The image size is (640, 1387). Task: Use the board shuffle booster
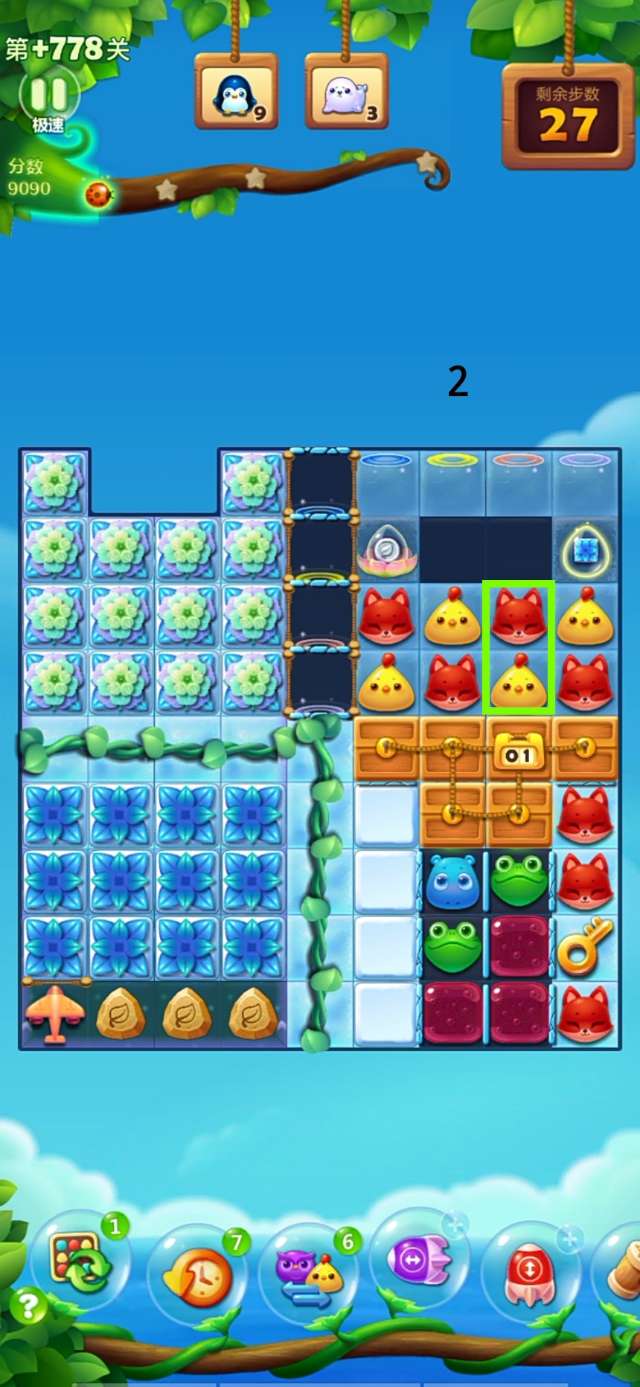[x=79, y=1263]
